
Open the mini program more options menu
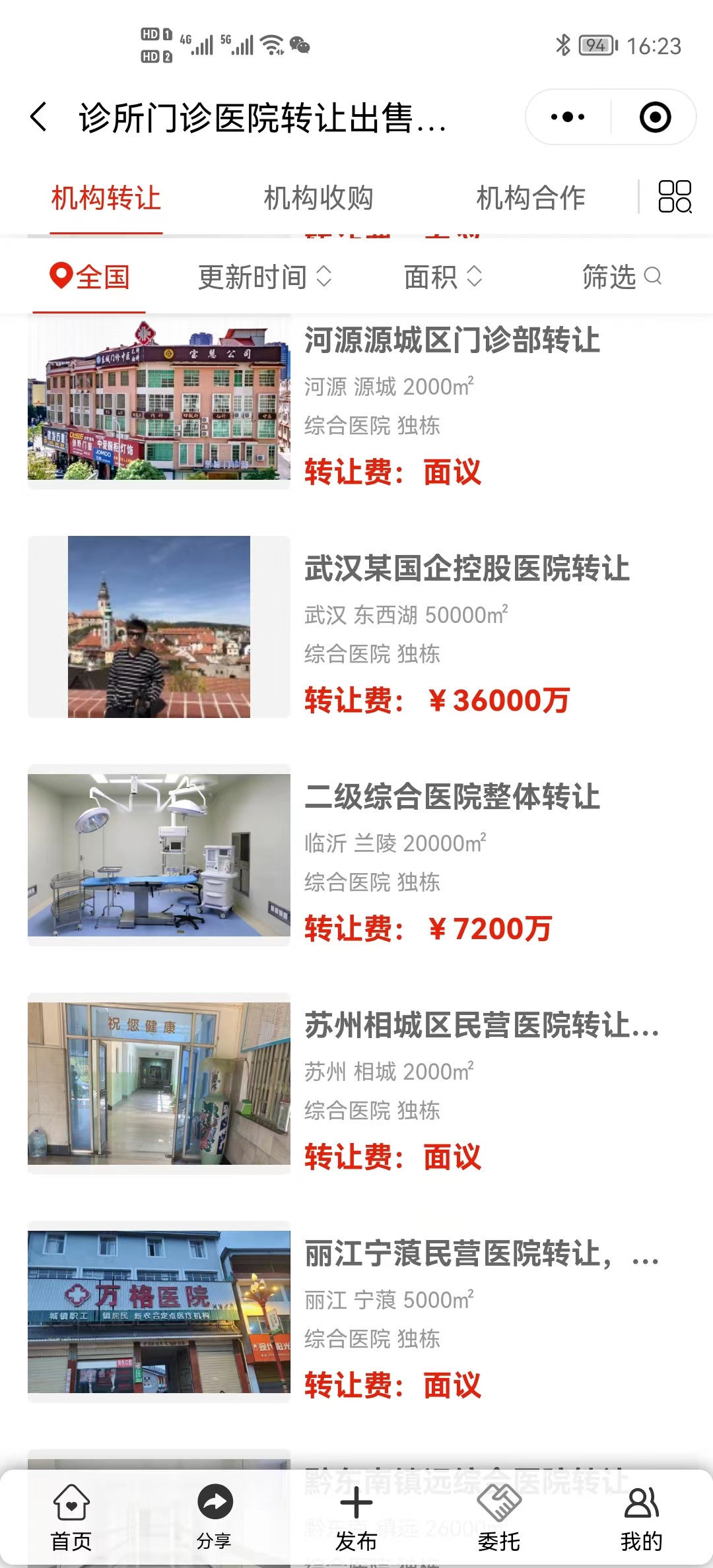568,117
